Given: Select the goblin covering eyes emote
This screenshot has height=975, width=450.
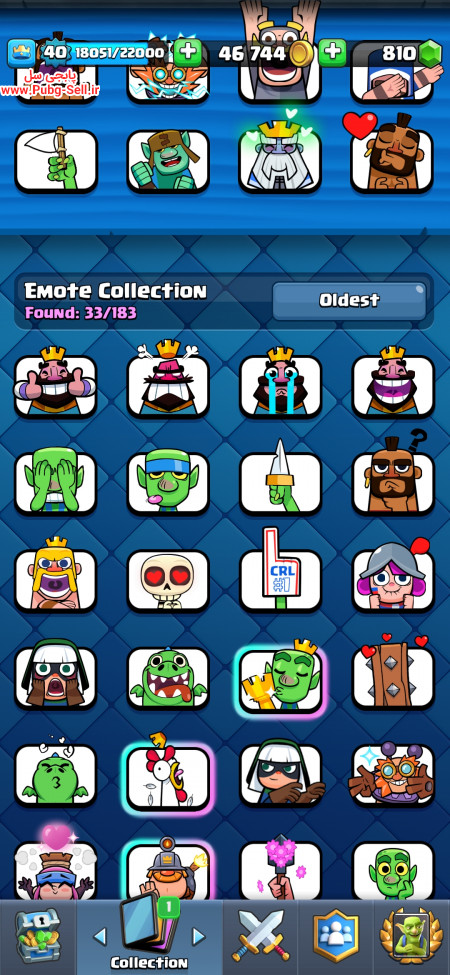Looking at the screenshot, I should (56, 483).
